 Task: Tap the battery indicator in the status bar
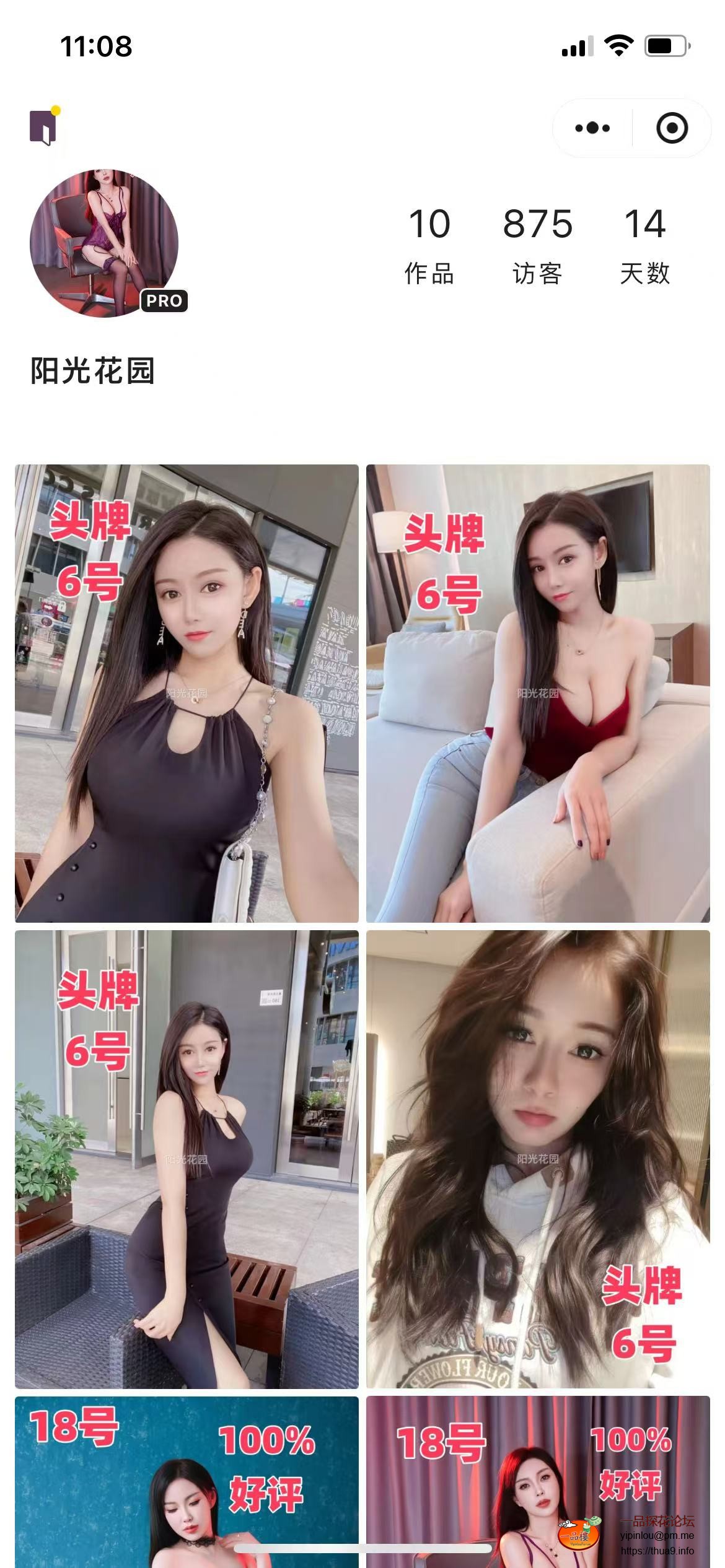(666, 44)
